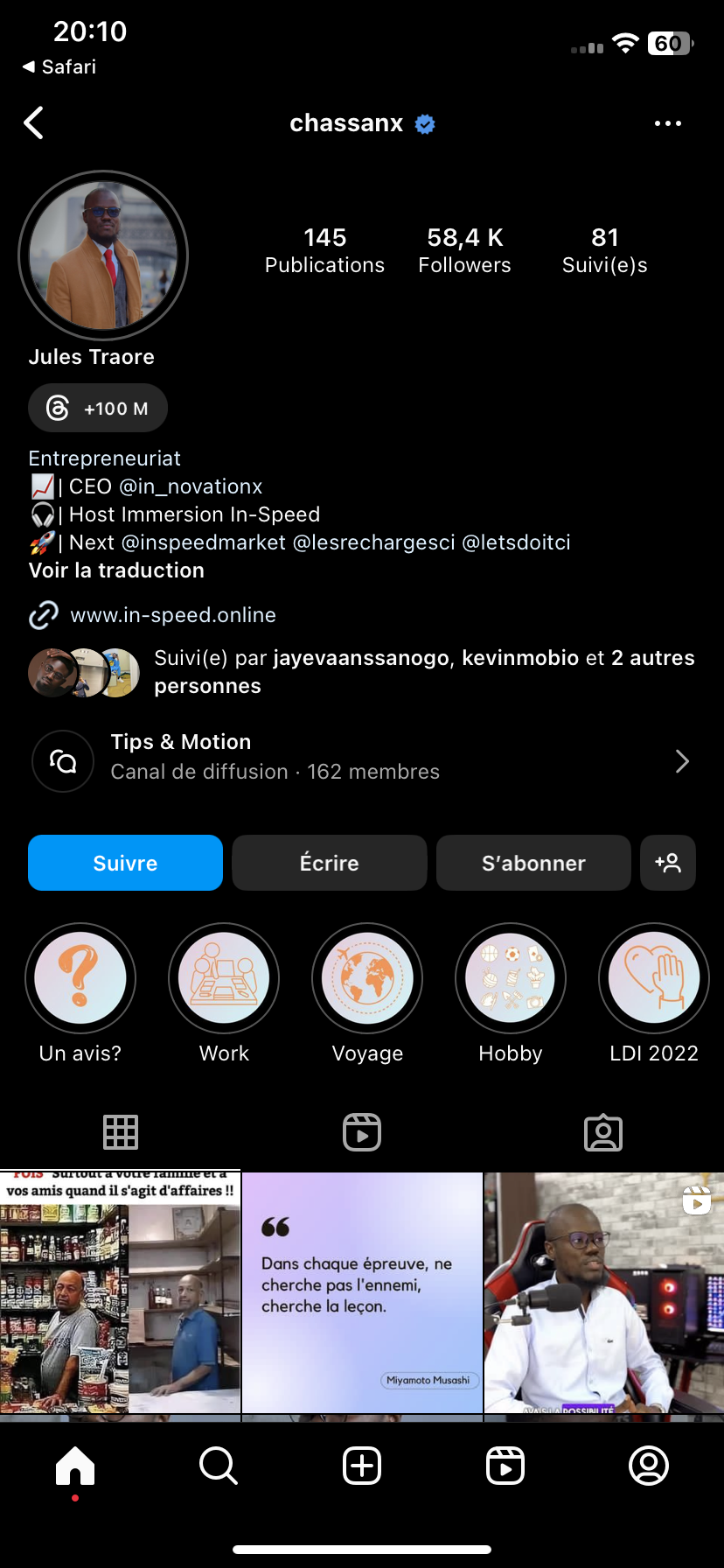
Task: Tap the S'abonner button
Action: point(533,863)
